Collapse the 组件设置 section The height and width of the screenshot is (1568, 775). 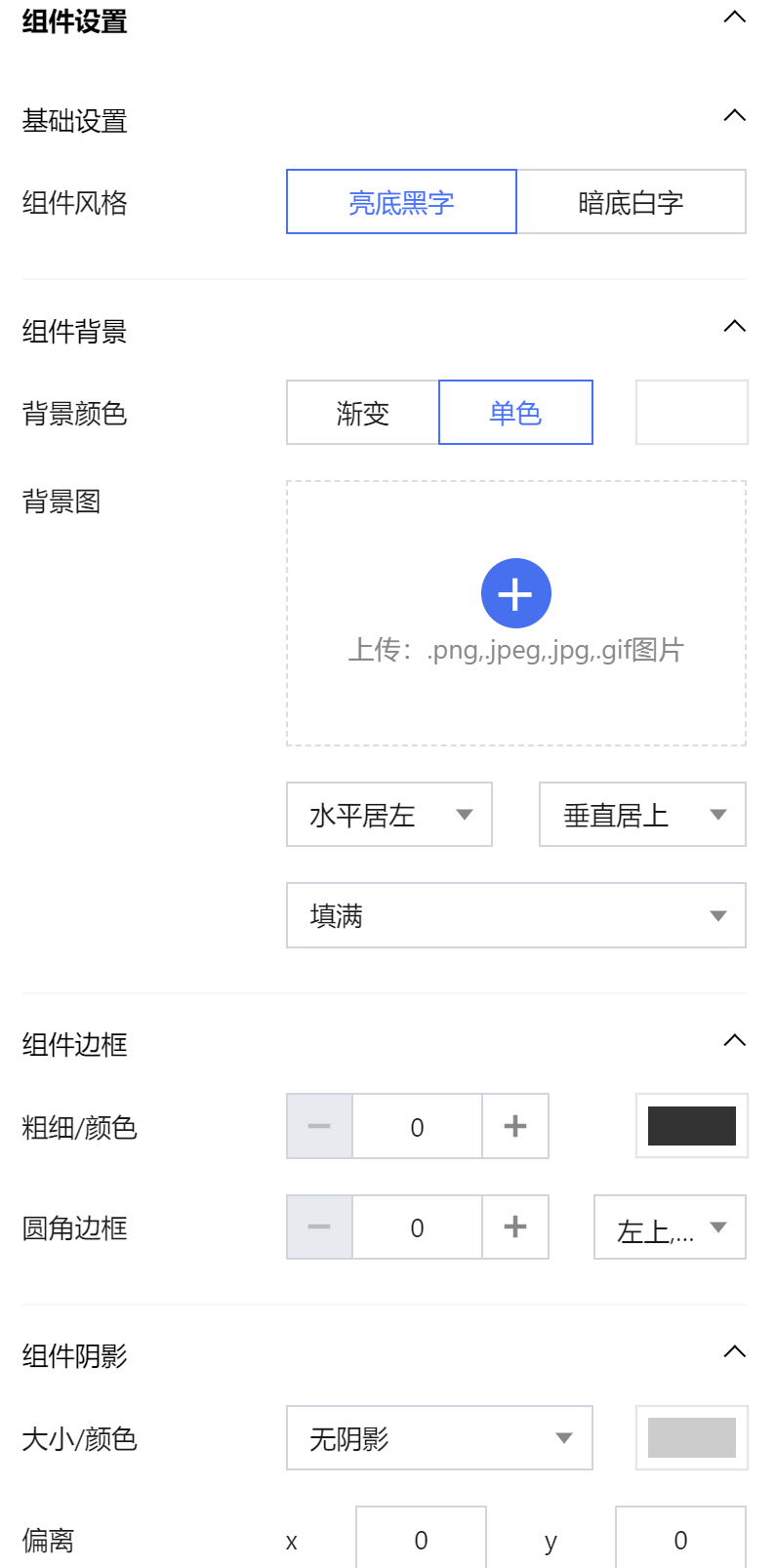tap(734, 18)
